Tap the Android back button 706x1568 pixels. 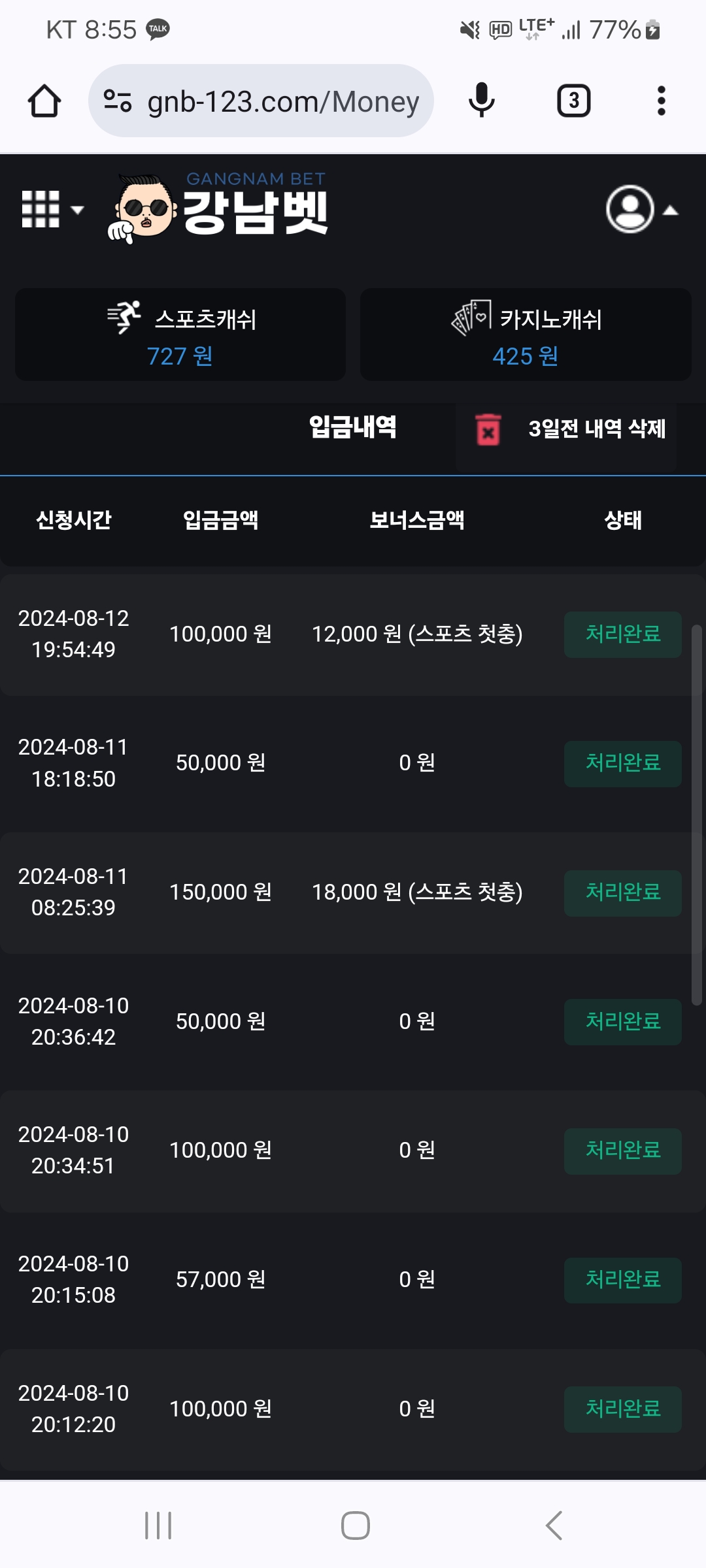pyautogui.click(x=554, y=1526)
